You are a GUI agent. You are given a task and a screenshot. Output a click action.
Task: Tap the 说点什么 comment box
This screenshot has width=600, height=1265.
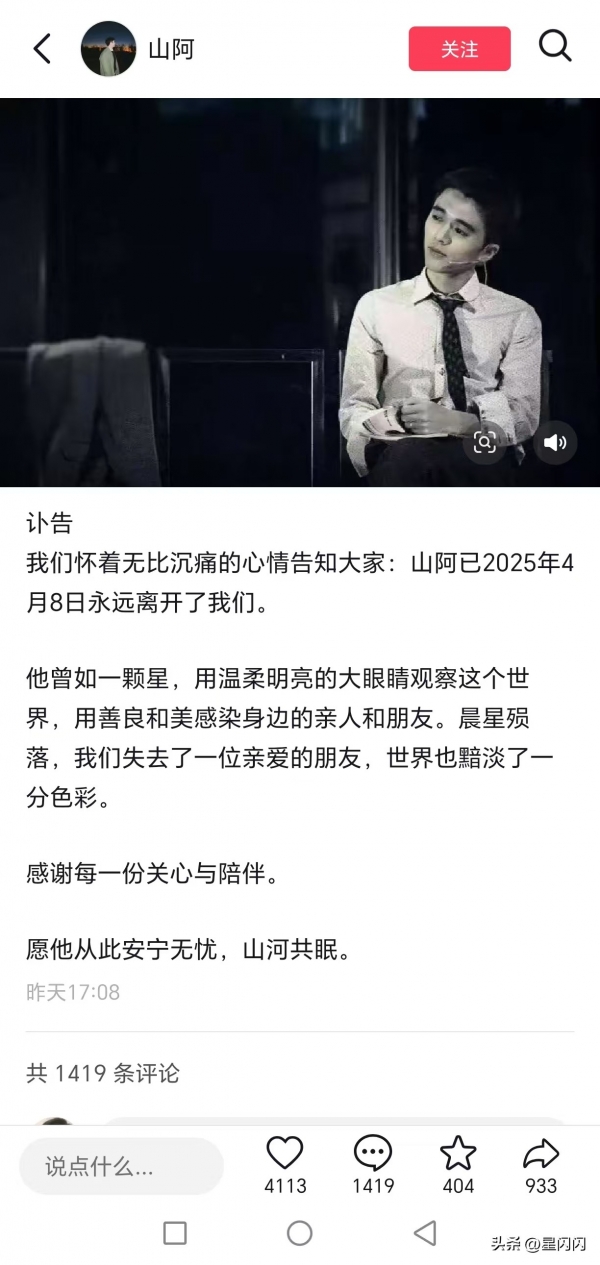tap(121, 1166)
